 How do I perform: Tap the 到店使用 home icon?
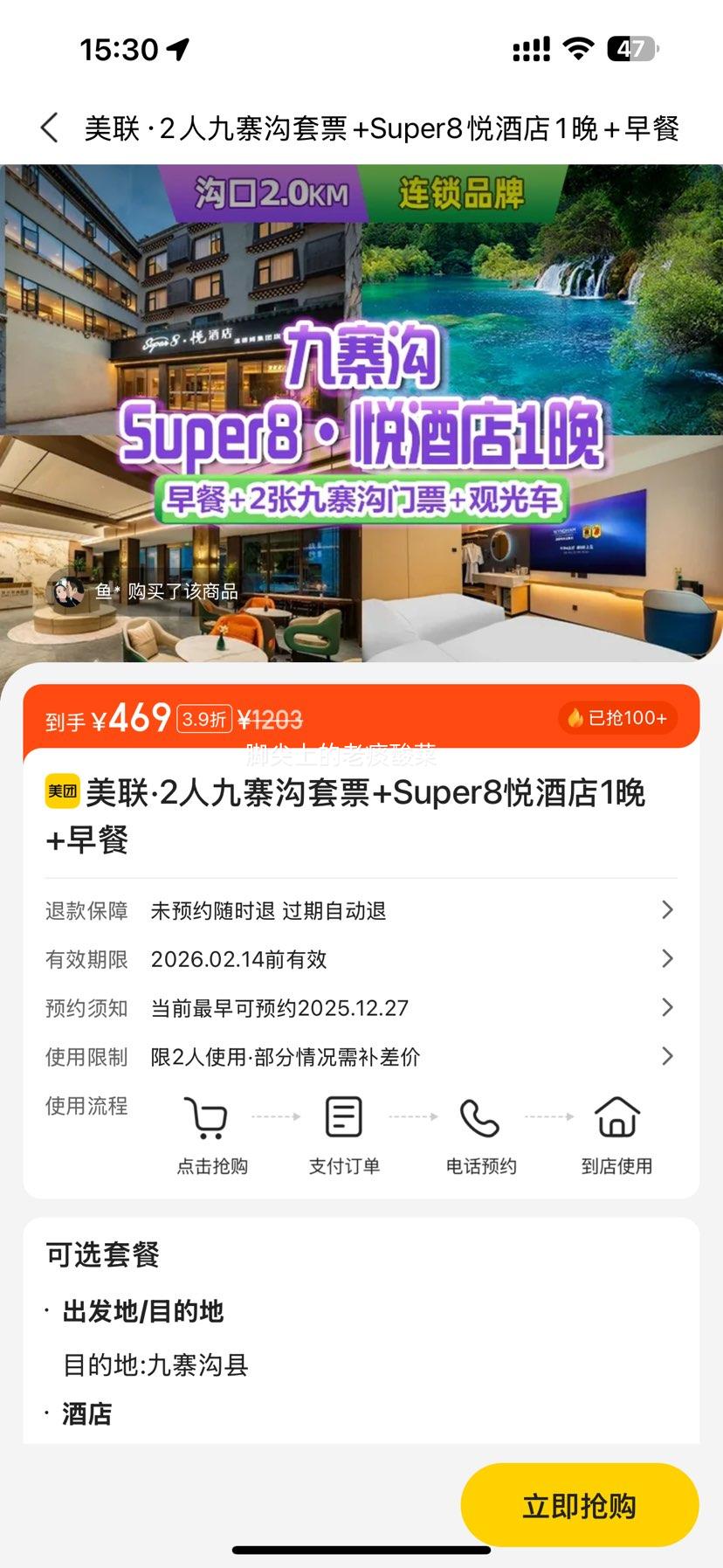tap(618, 1118)
